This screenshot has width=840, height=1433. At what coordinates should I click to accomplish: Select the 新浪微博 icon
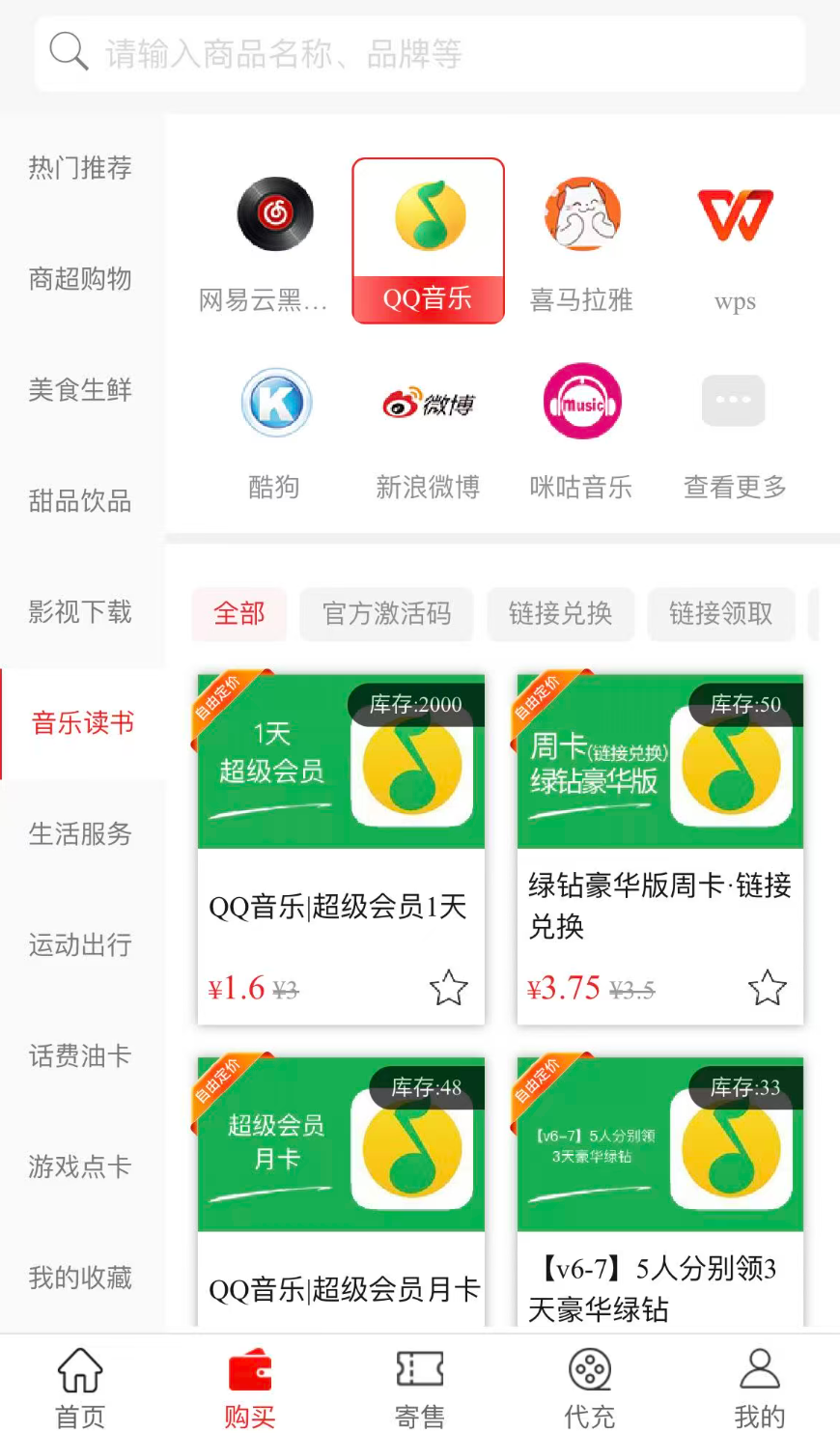(428, 402)
